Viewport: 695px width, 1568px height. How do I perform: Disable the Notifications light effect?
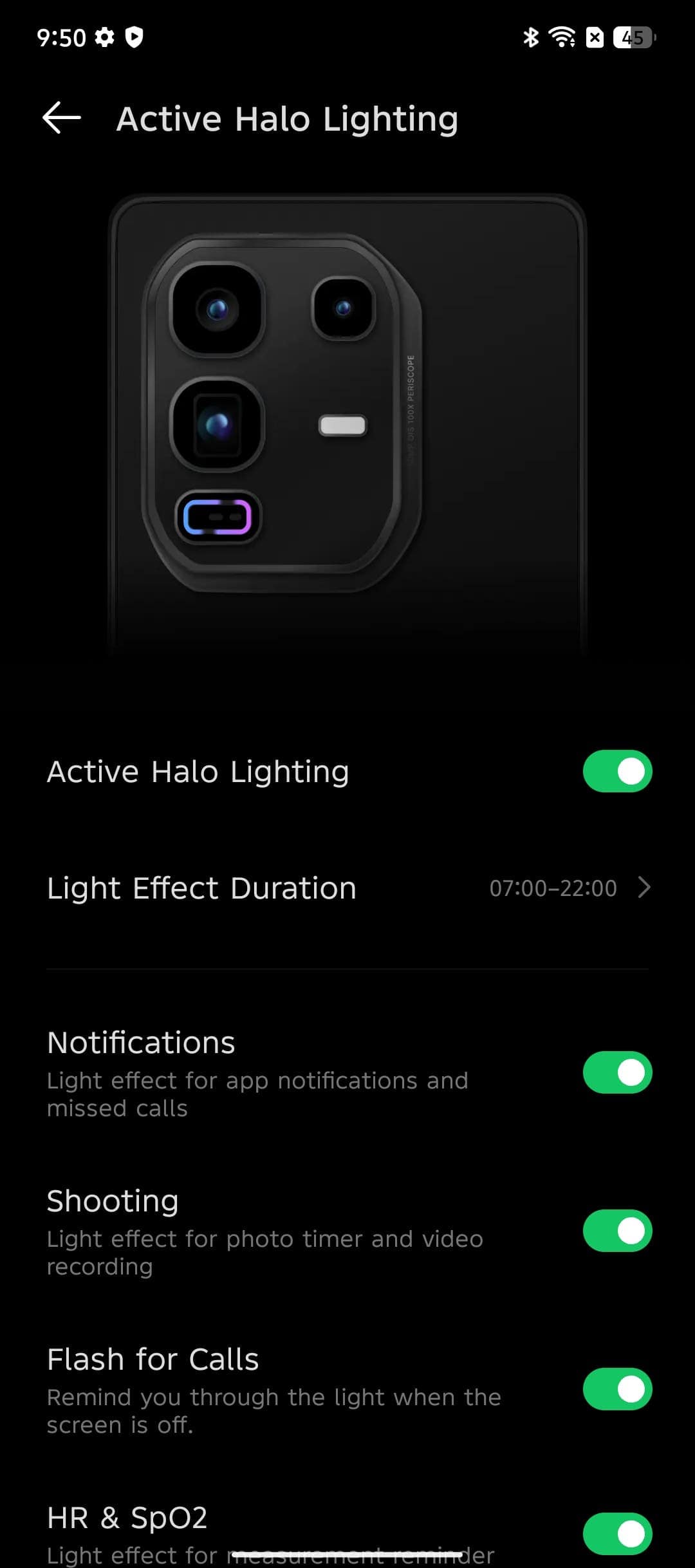pyautogui.click(x=617, y=1072)
